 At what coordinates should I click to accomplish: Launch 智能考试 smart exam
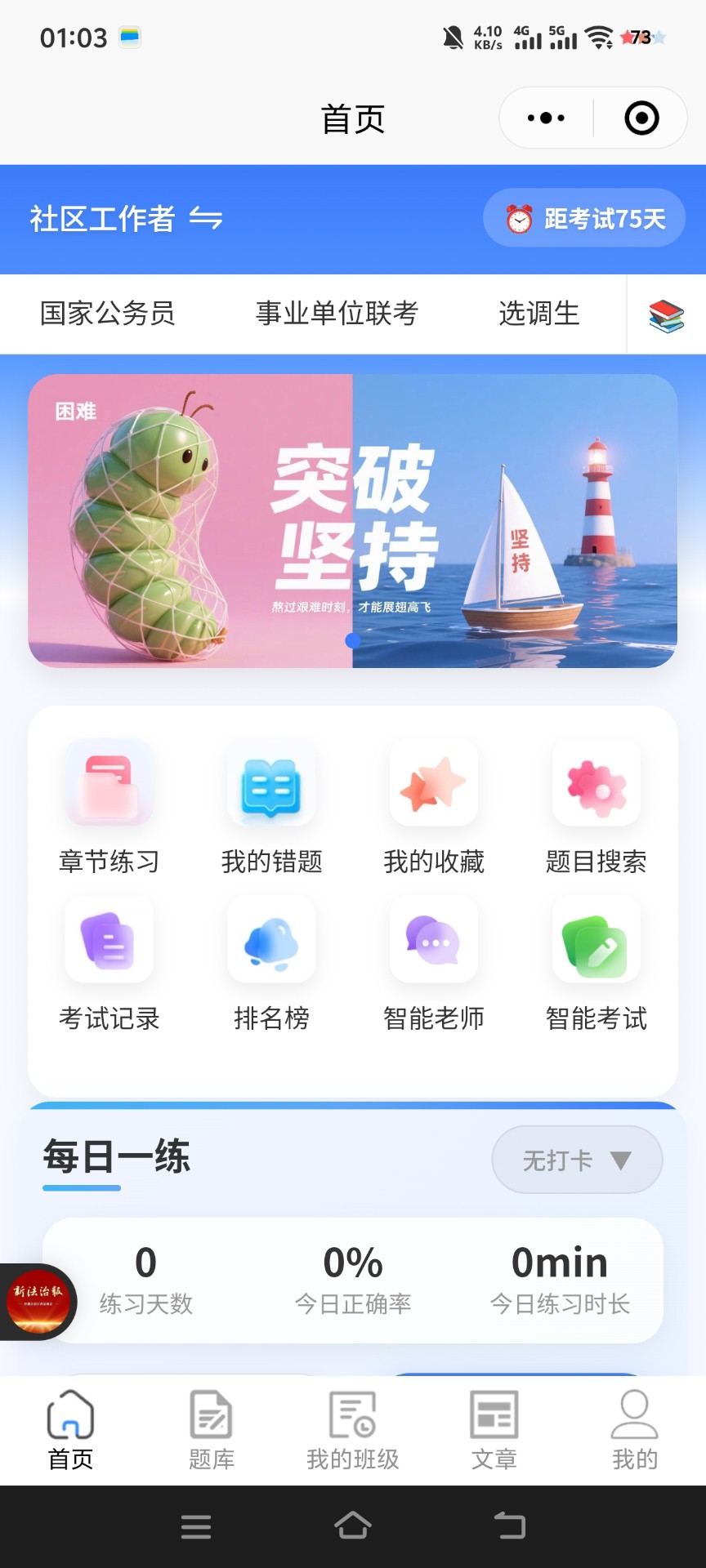click(597, 962)
